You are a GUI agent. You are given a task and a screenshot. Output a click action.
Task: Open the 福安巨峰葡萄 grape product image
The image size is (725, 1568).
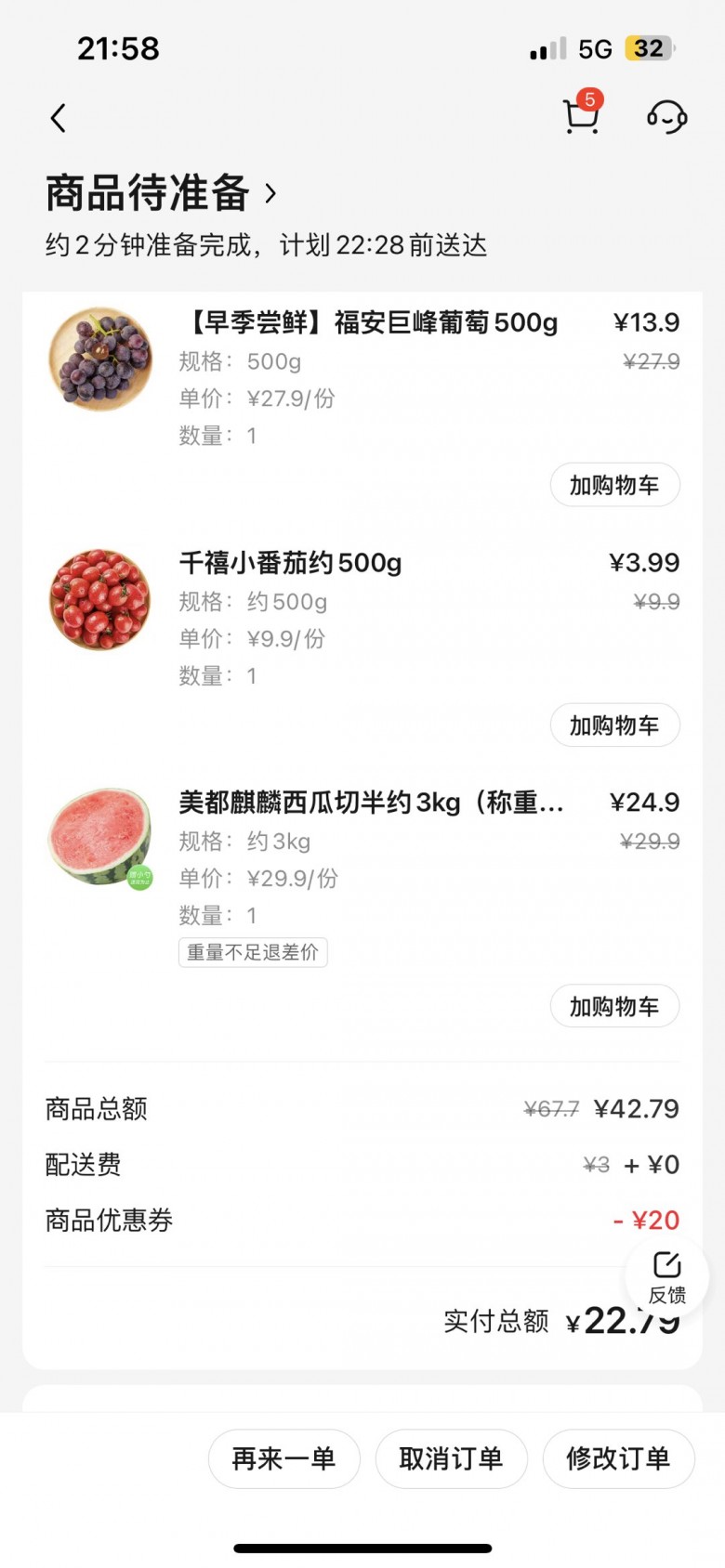point(100,359)
